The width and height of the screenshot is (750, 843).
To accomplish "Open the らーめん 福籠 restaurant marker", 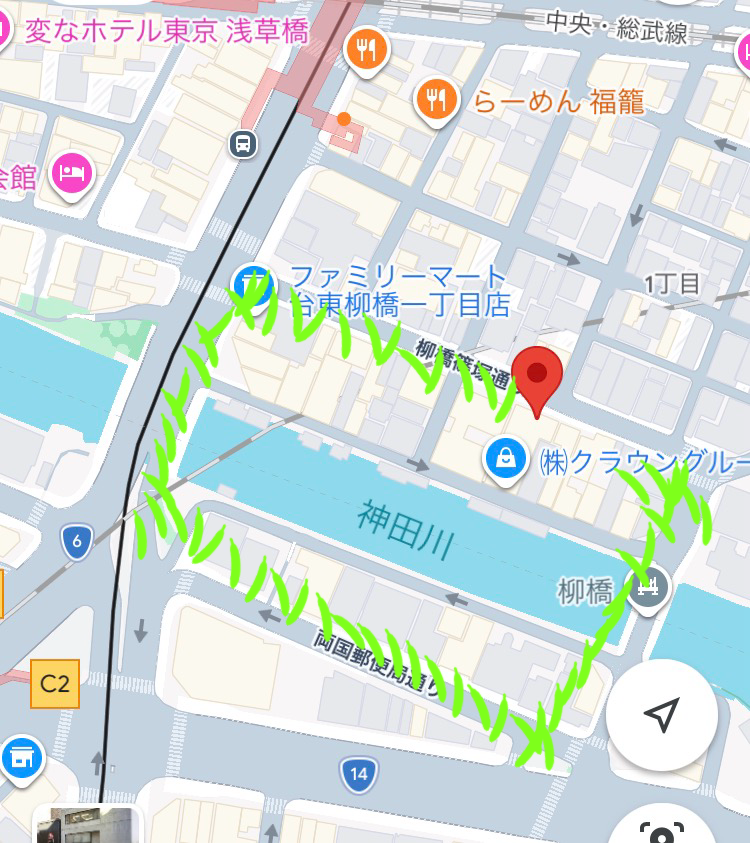I will coord(437,100).
